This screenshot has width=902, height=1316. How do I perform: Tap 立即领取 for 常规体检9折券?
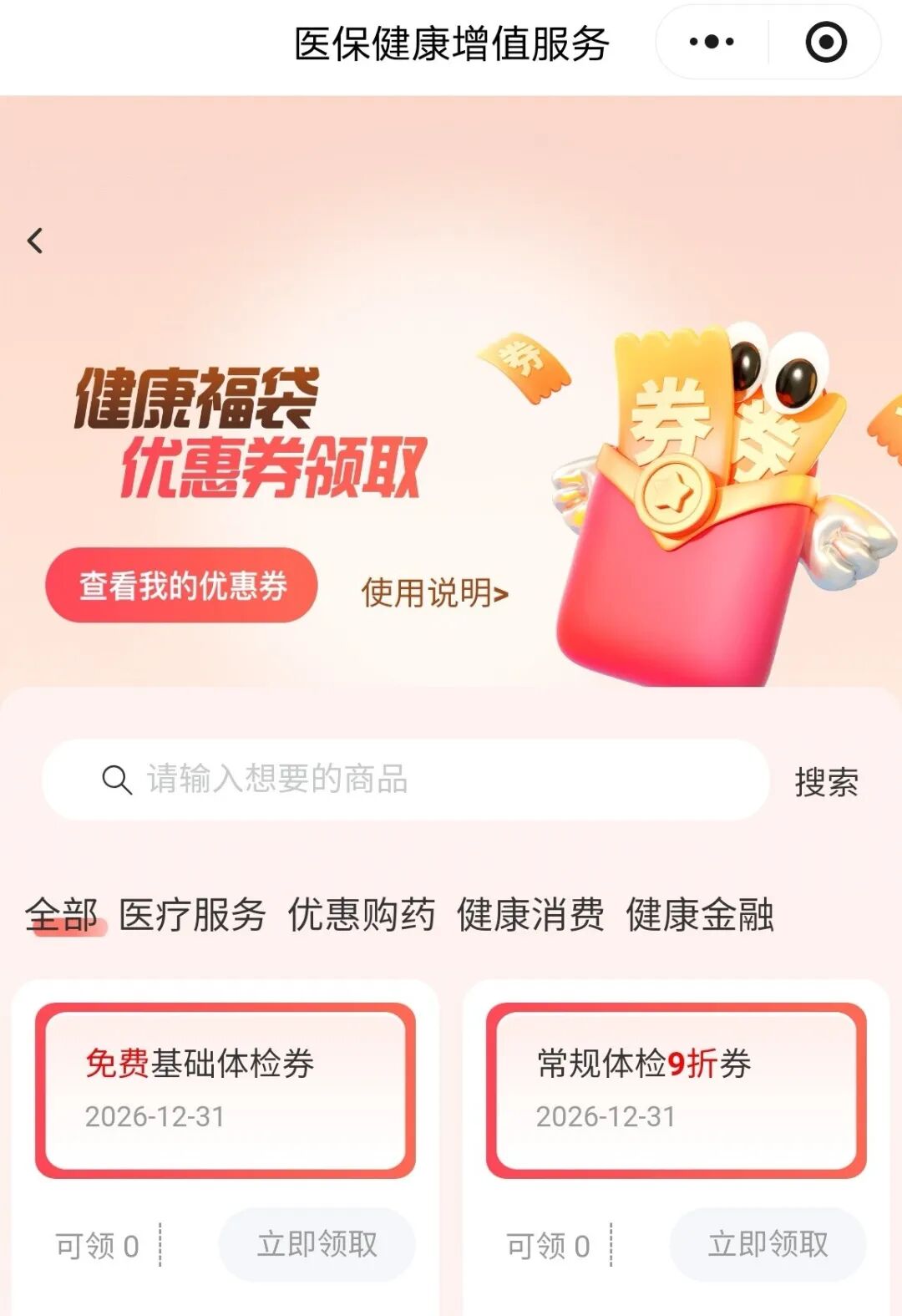pos(768,1244)
